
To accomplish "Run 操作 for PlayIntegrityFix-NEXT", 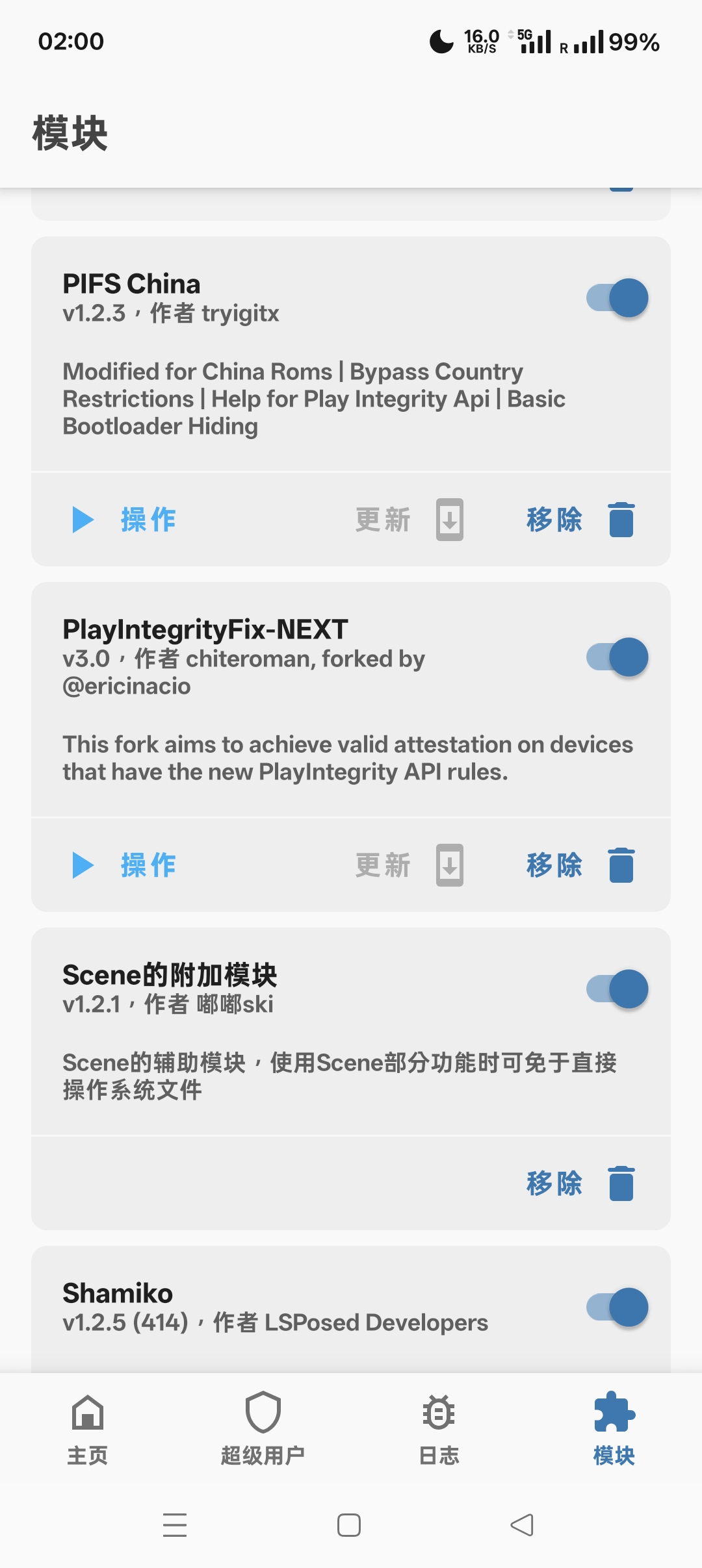I will 124,865.
